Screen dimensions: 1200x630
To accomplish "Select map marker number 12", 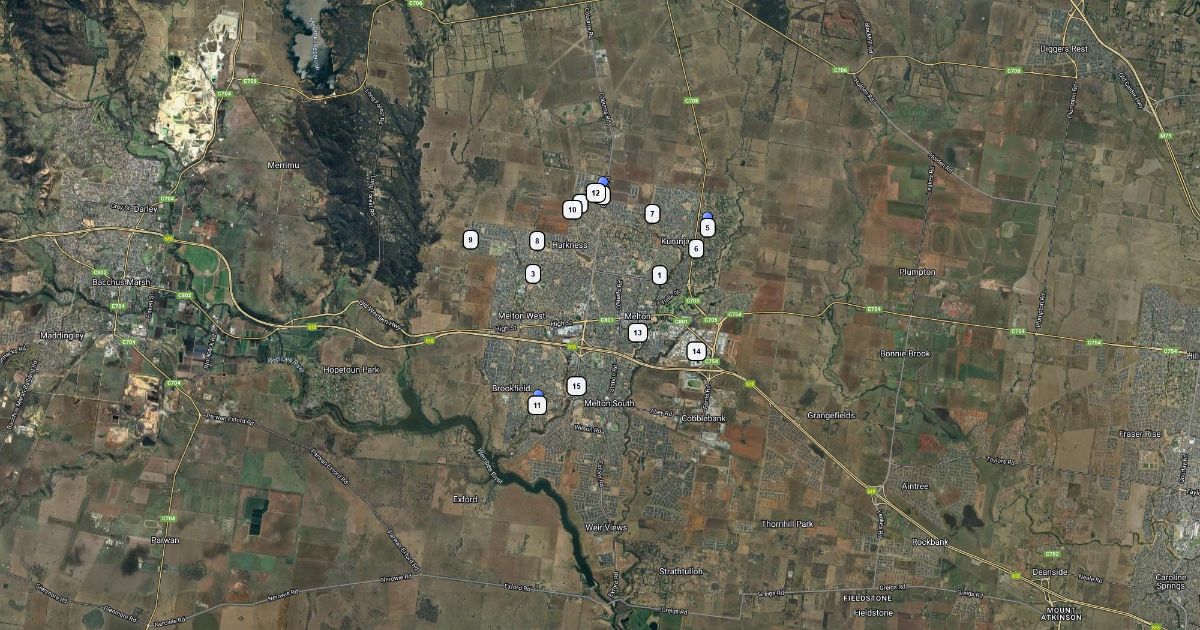I will pos(595,193).
